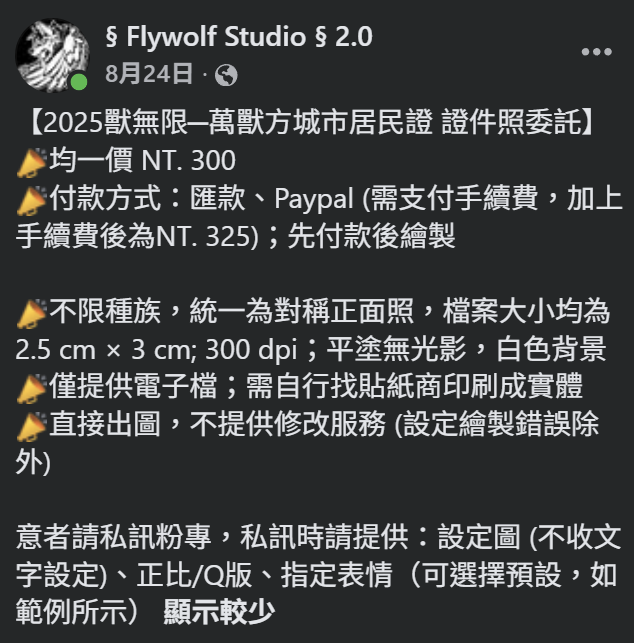Collapse the post with 顯示較少

pyautogui.click(x=219, y=612)
